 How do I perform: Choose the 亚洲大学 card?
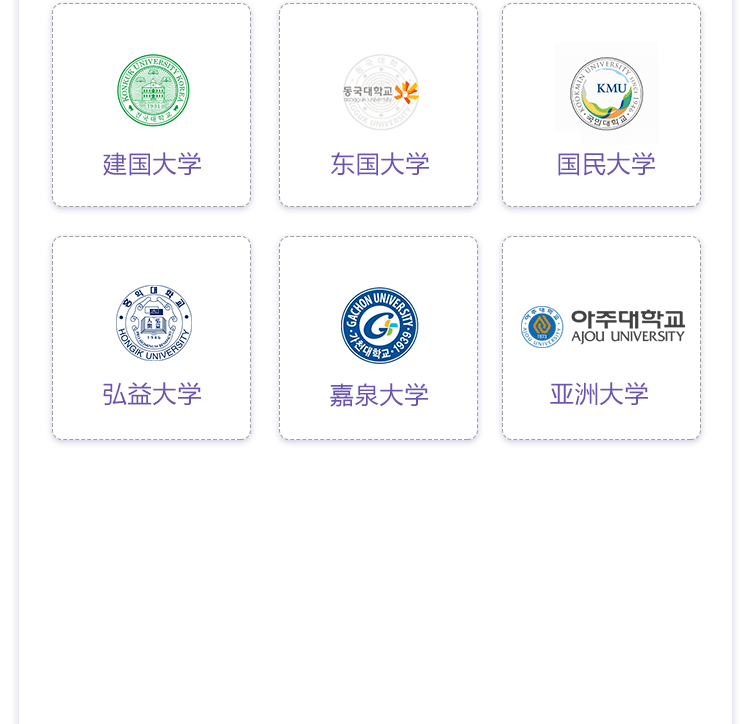click(x=602, y=338)
